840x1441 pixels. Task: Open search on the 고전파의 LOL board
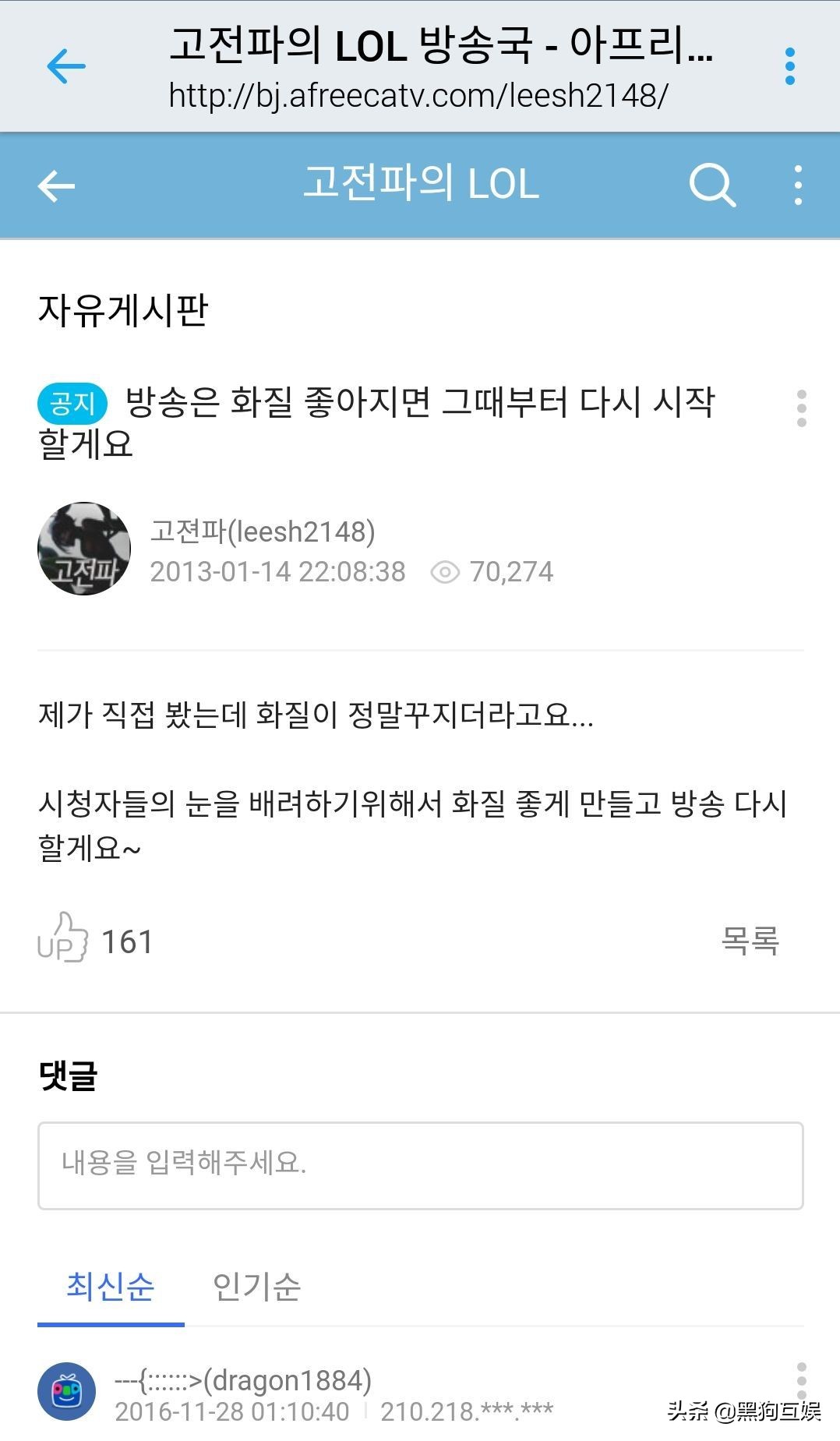[711, 185]
